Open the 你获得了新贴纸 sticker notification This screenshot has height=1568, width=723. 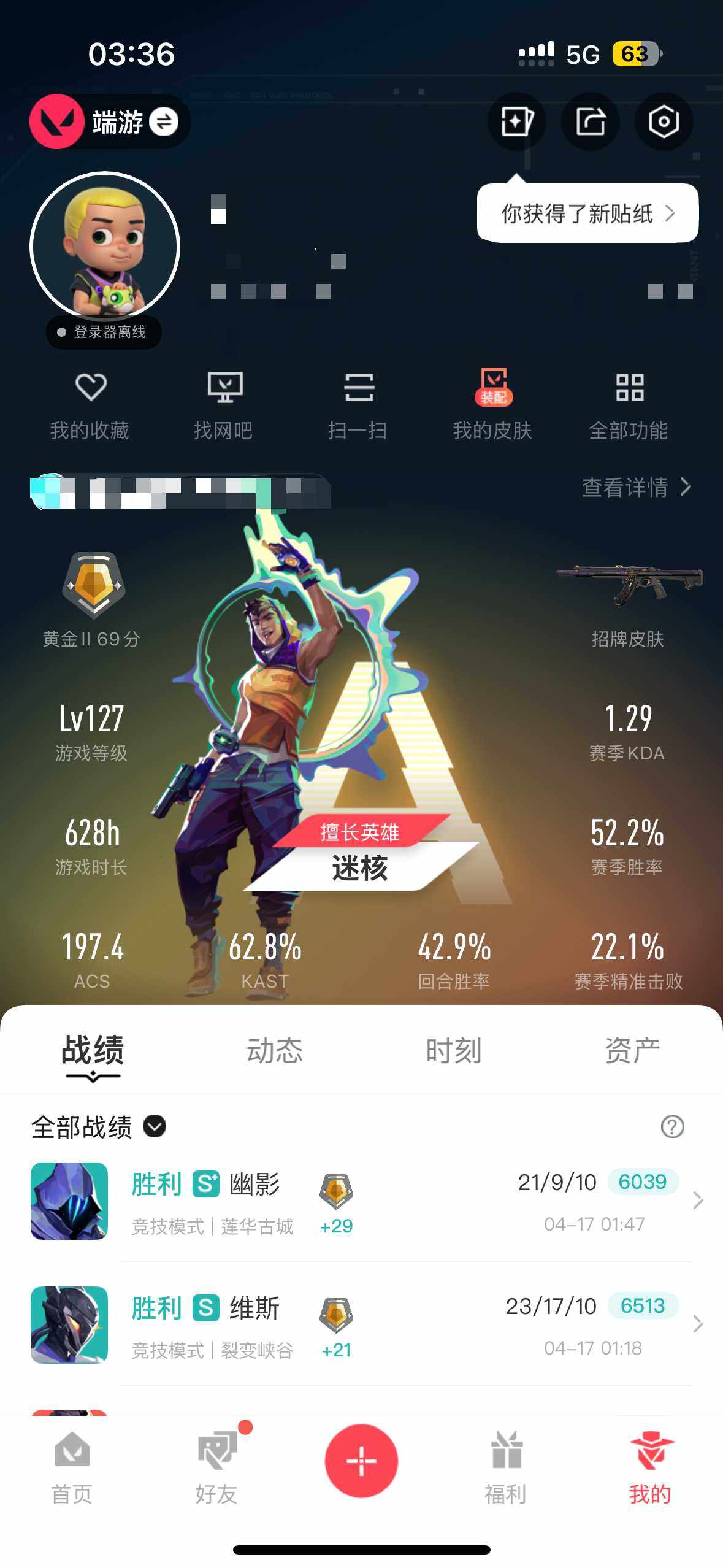pos(587,213)
